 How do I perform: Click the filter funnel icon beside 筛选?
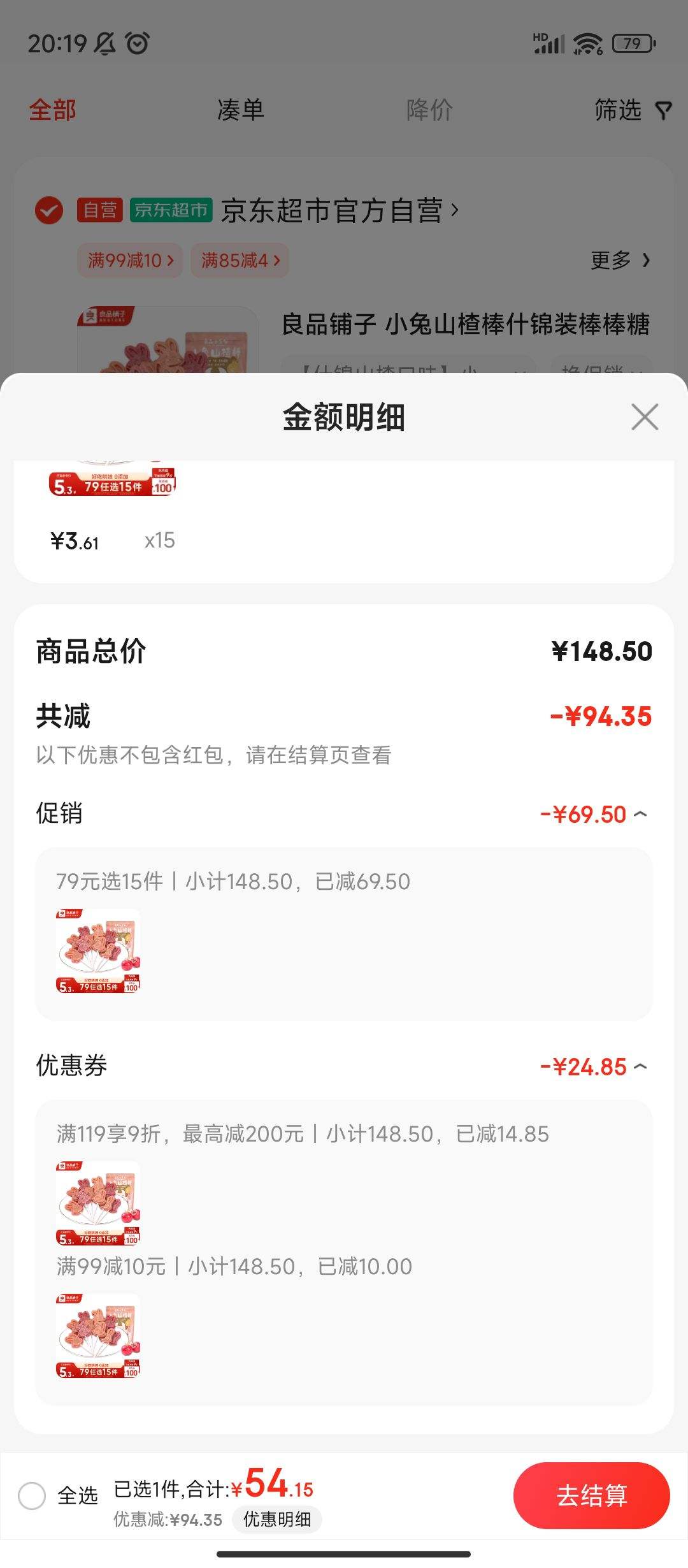(664, 110)
